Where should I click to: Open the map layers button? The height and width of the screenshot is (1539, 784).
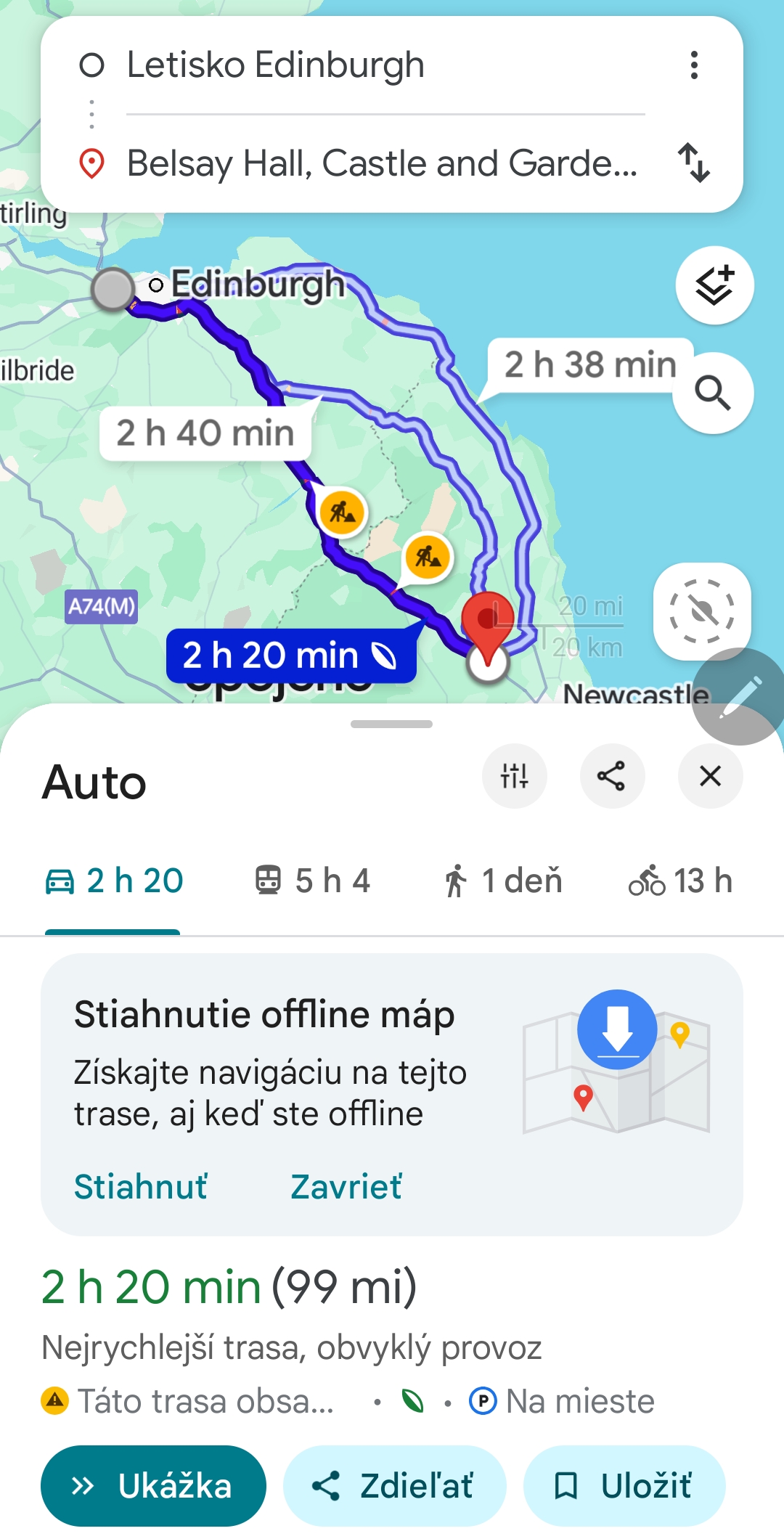point(714,285)
